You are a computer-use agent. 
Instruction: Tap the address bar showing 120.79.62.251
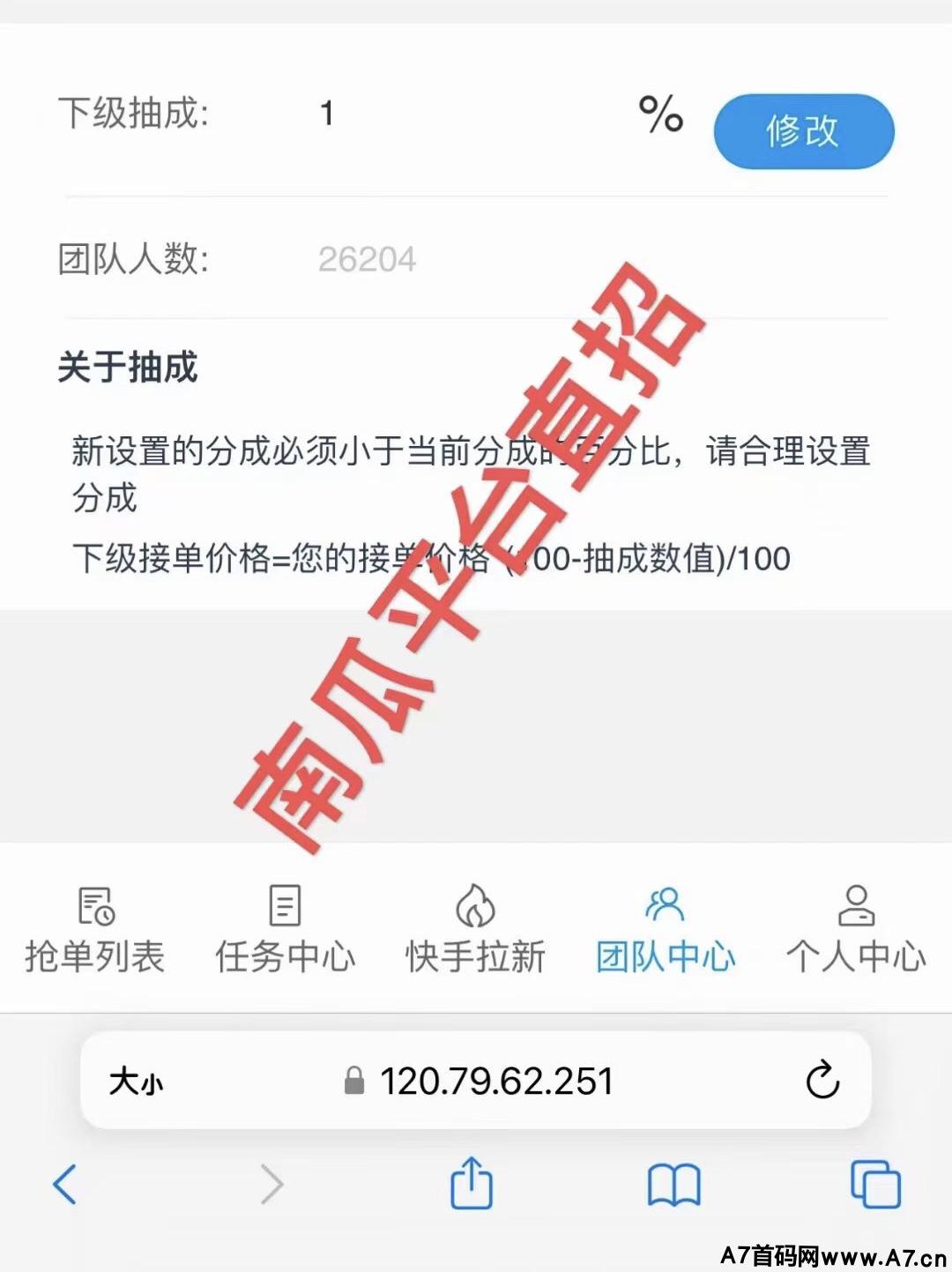coord(494,1081)
